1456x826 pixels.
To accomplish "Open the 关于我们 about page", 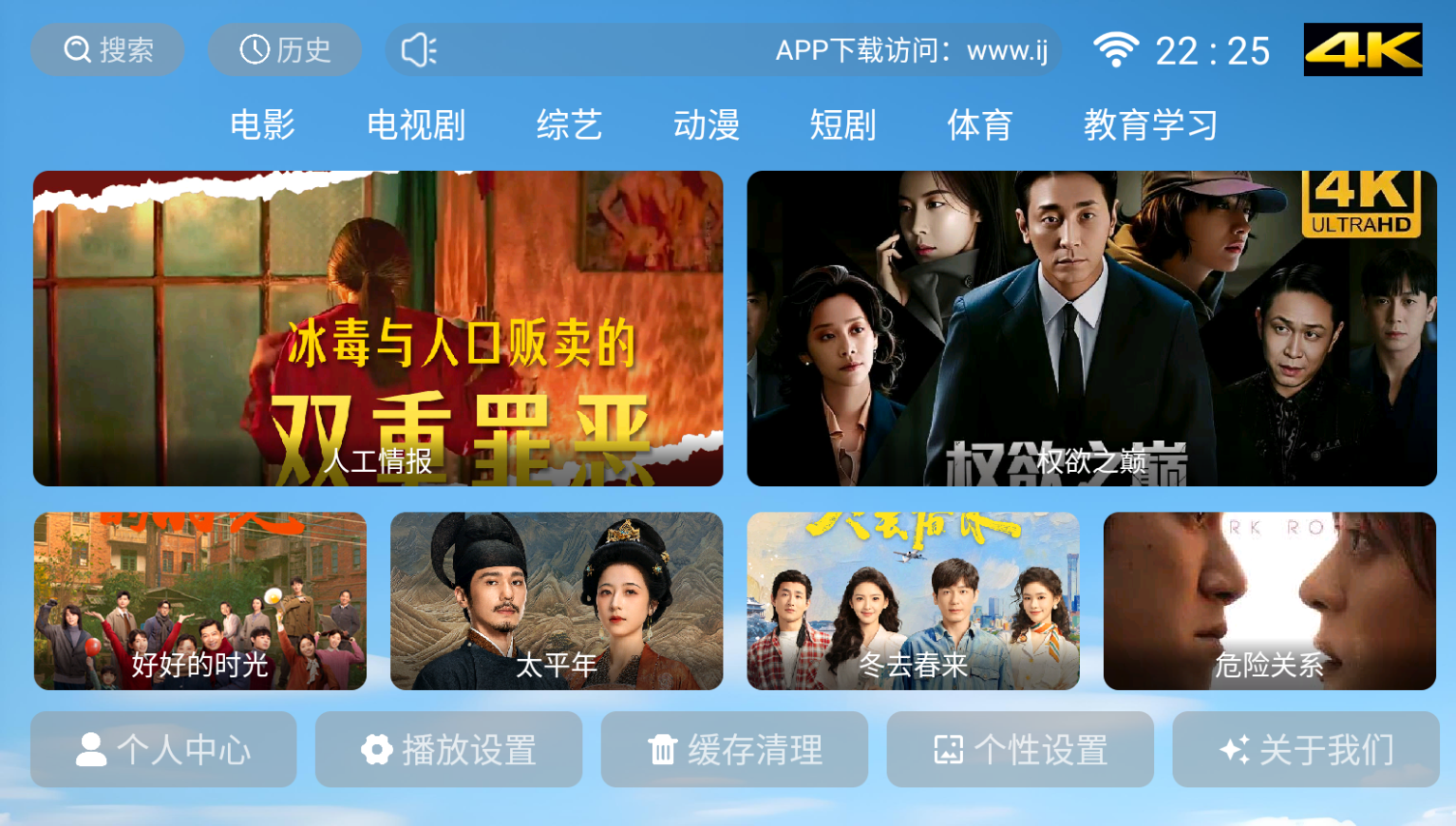I will [x=1306, y=749].
